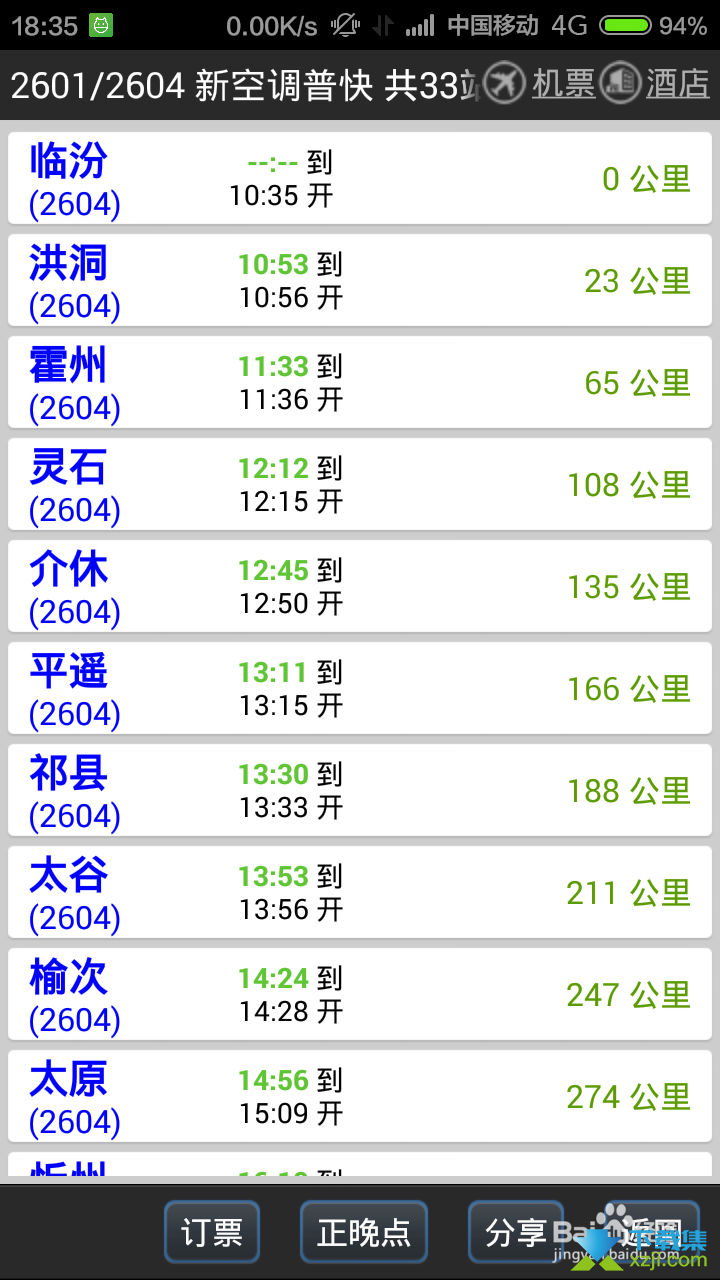The width and height of the screenshot is (720, 1280).
Task: View the 介休 station entry
Action: (360, 586)
